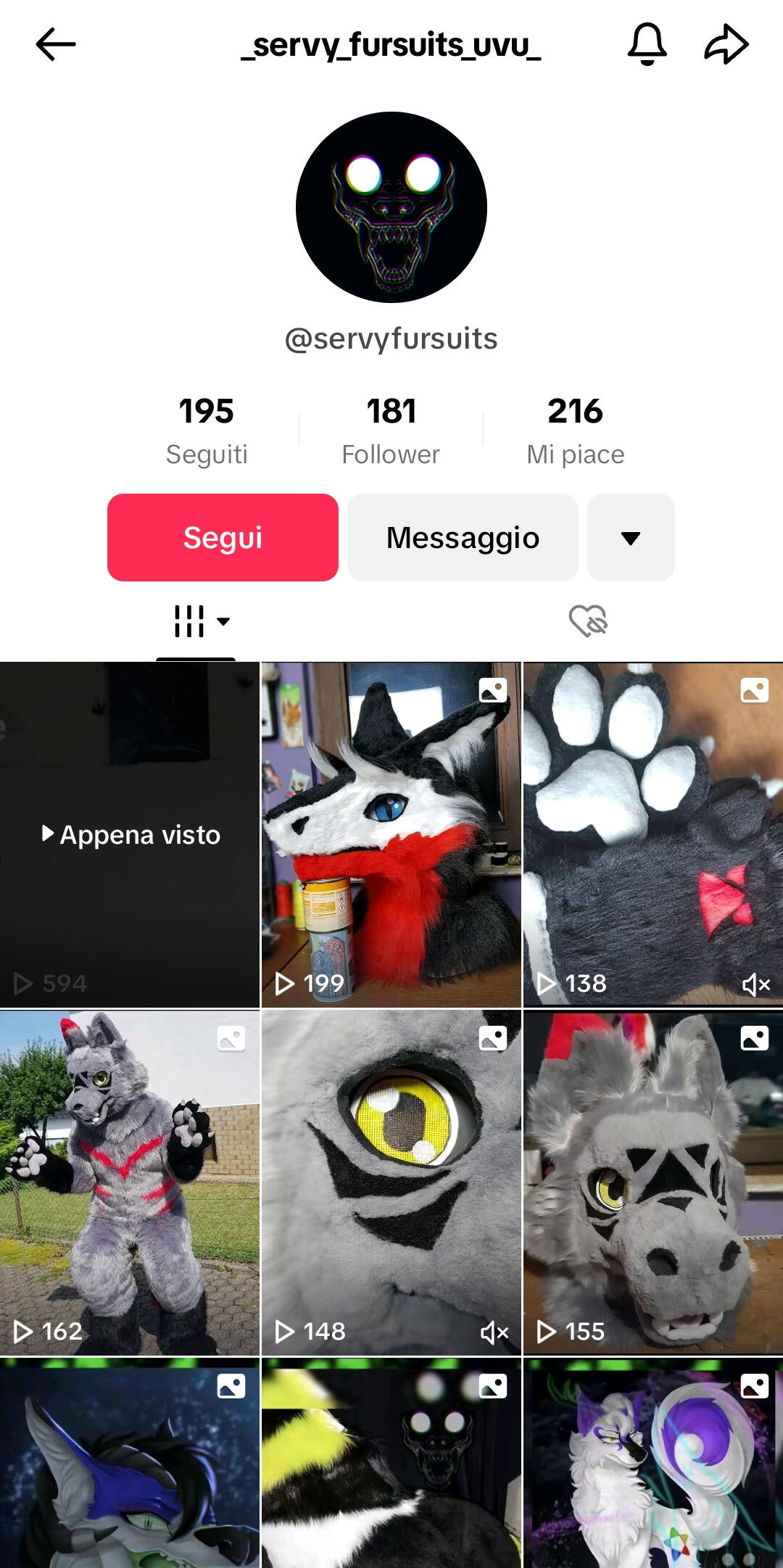Screen dimensions: 783x1568
Task: Share this profile
Action: 726,44
